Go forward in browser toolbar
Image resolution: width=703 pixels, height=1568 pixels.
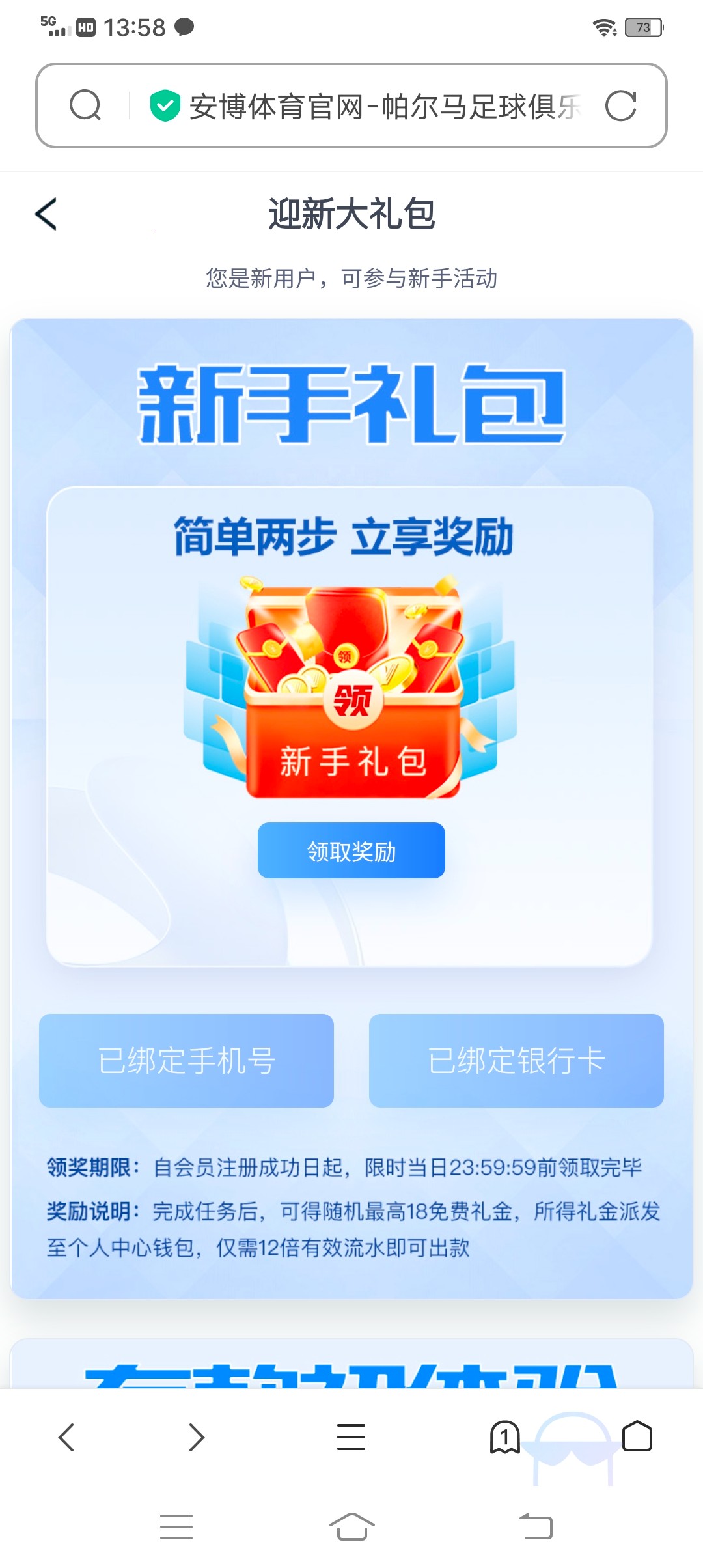click(197, 1437)
